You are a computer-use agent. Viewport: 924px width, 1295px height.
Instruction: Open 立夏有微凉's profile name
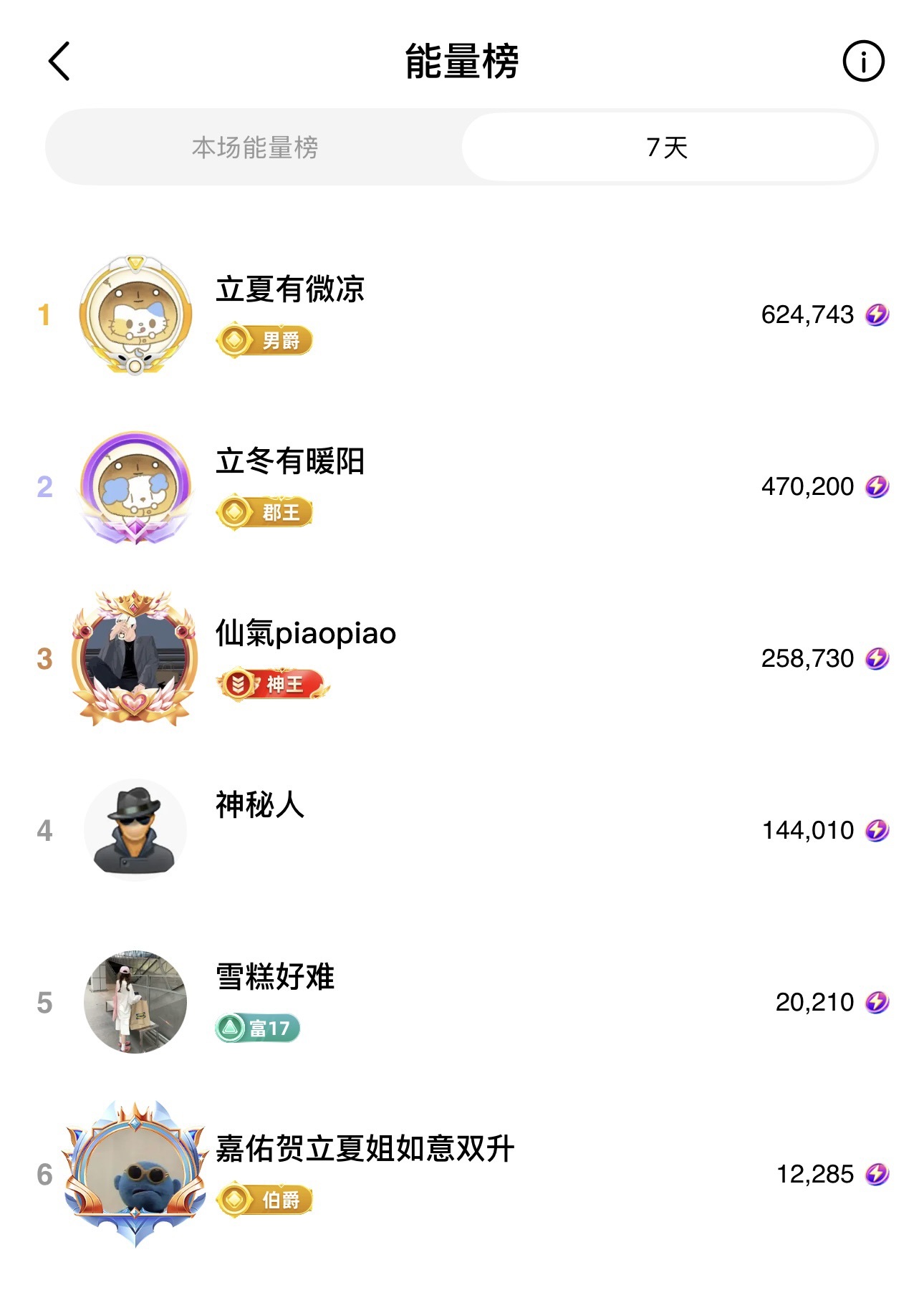(x=290, y=292)
